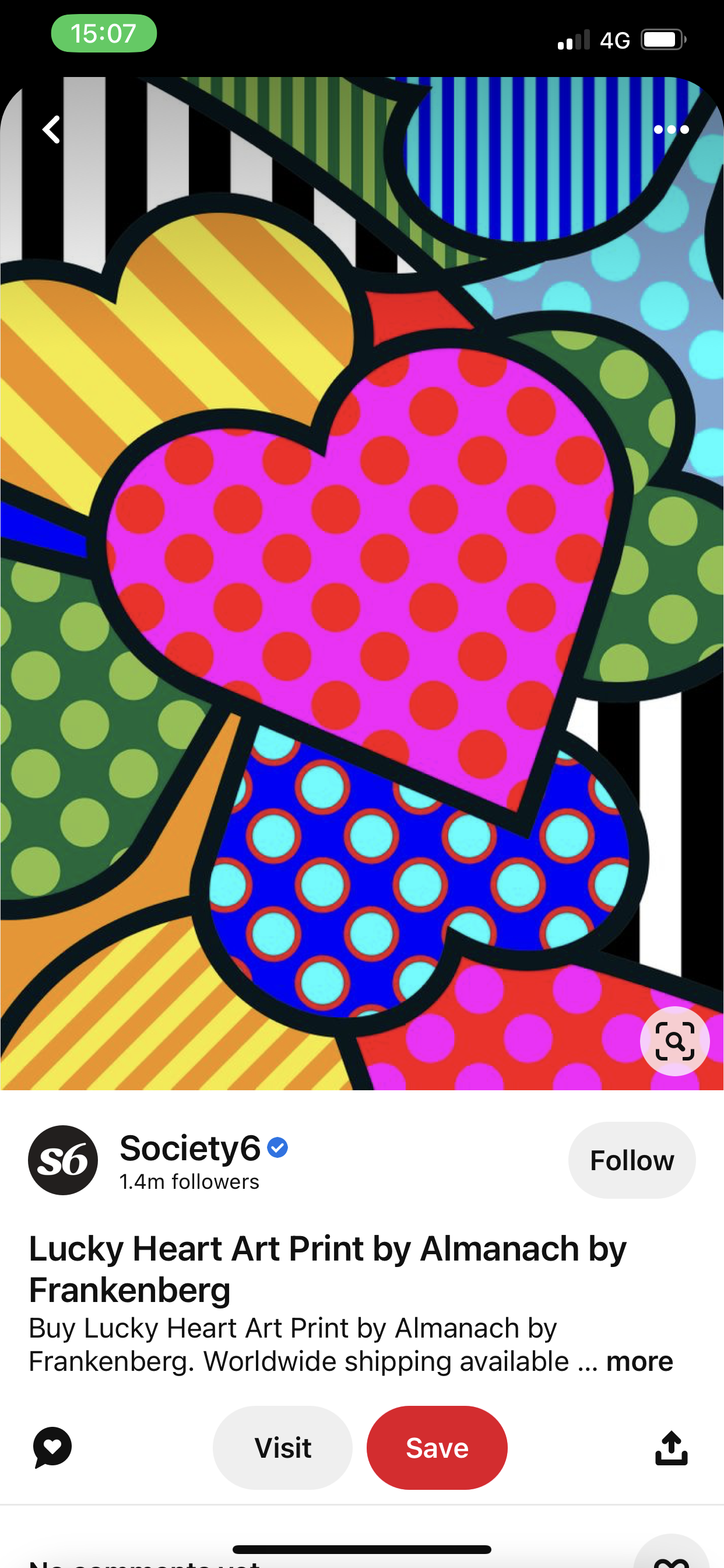Open the three-dot overflow menu
The width and height of the screenshot is (724, 1568).
pos(671,129)
